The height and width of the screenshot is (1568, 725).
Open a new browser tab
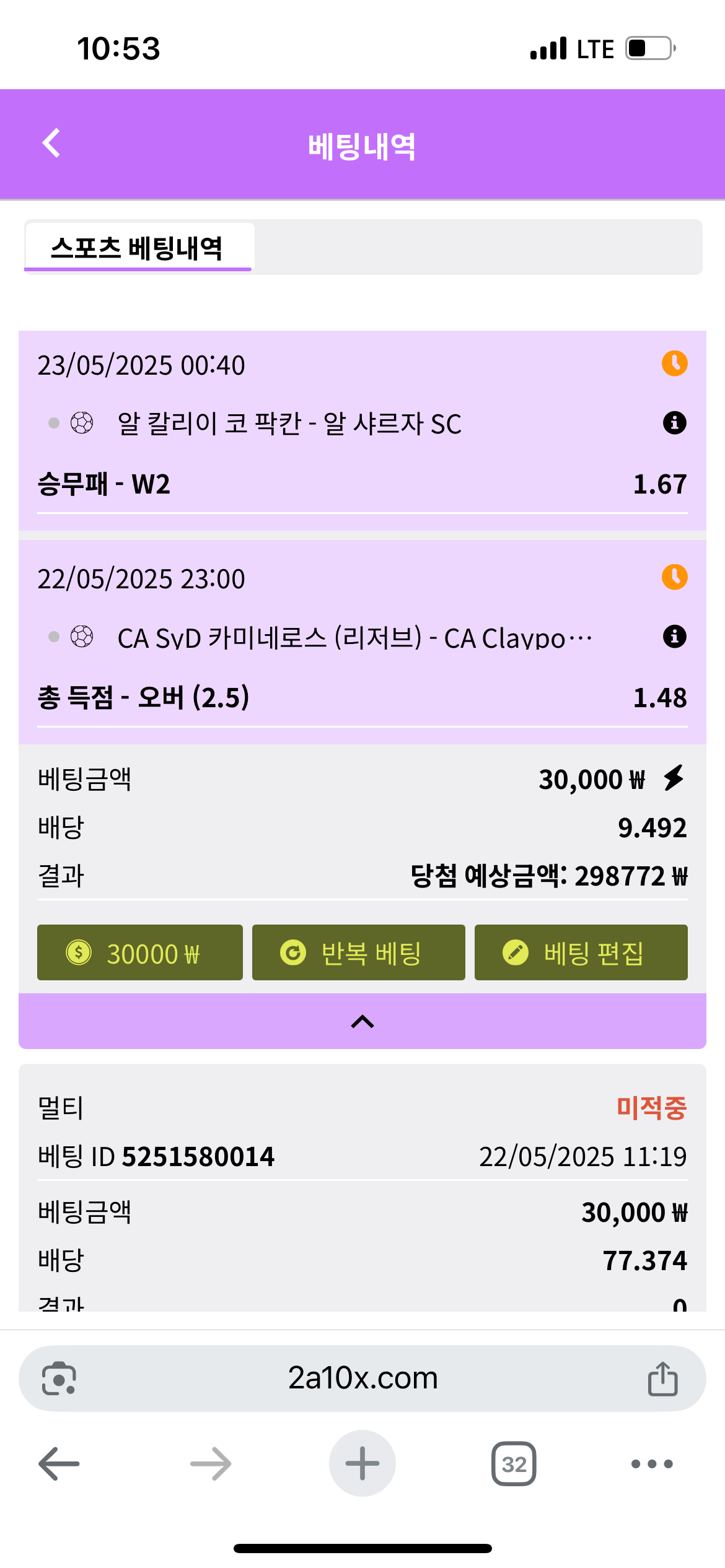coord(362,1464)
